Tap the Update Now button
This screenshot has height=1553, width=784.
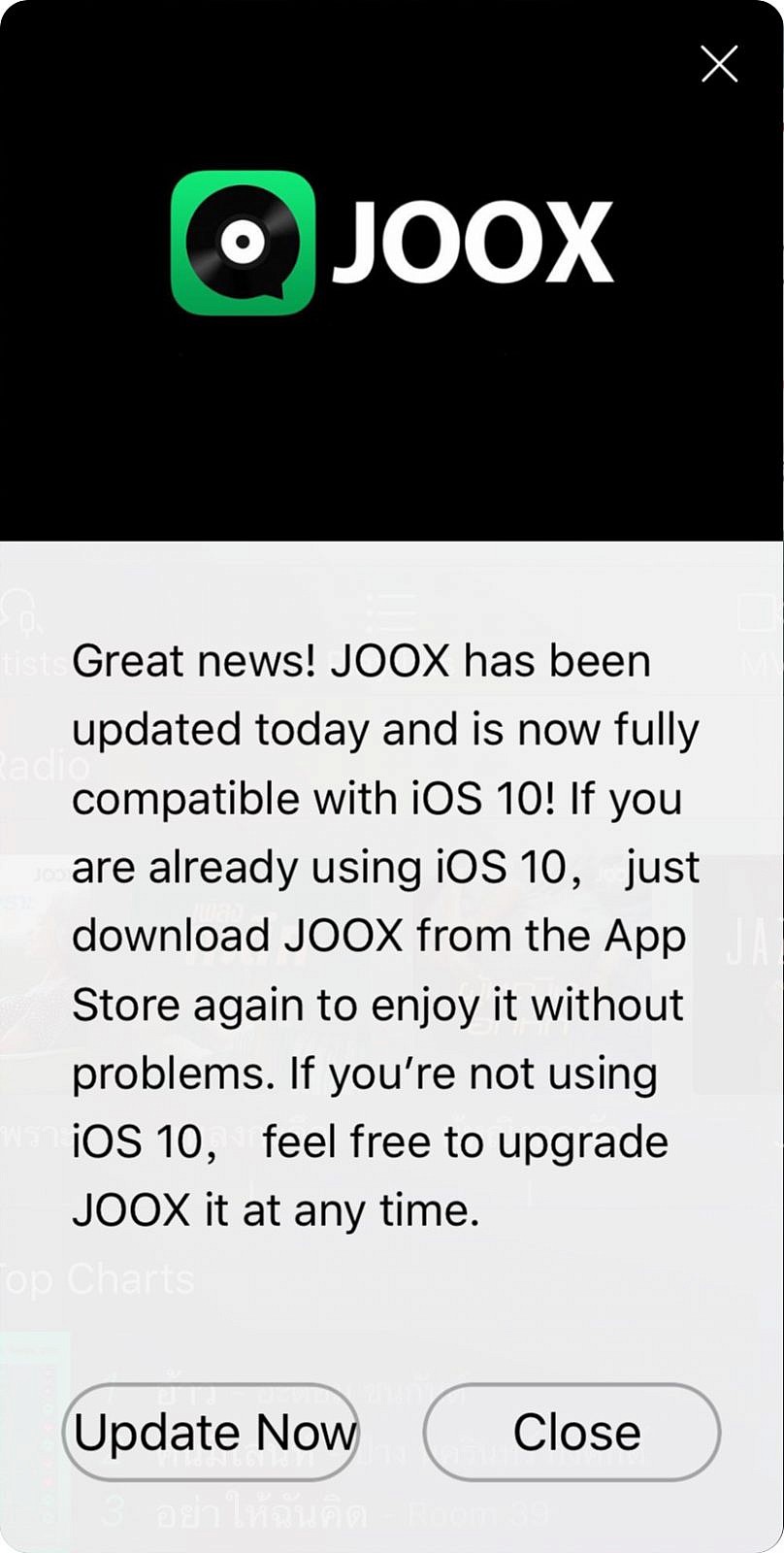coord(212,1432)
